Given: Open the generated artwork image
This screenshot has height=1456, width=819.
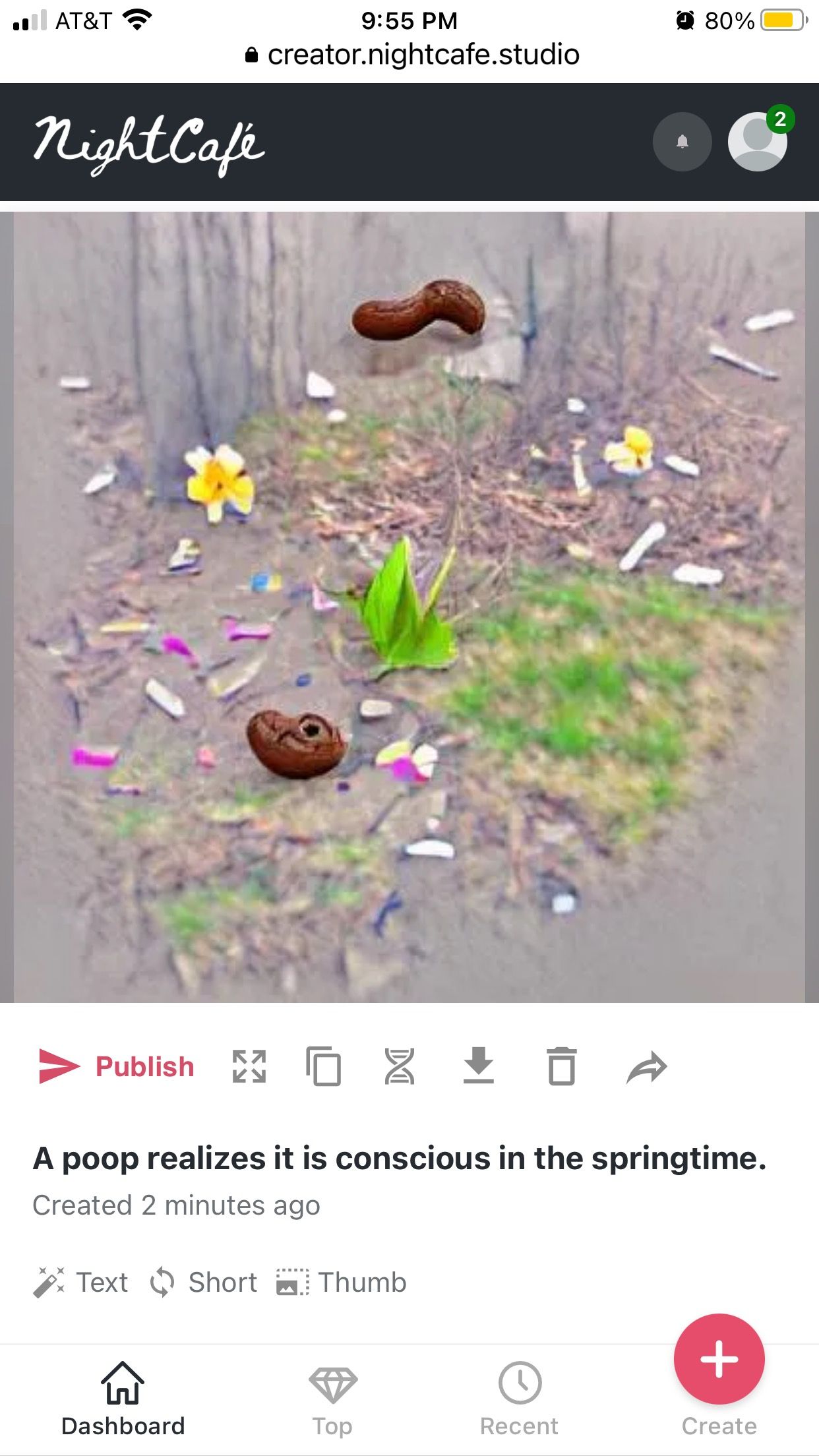Looking at the screenshot, I should tap(409, 607).
